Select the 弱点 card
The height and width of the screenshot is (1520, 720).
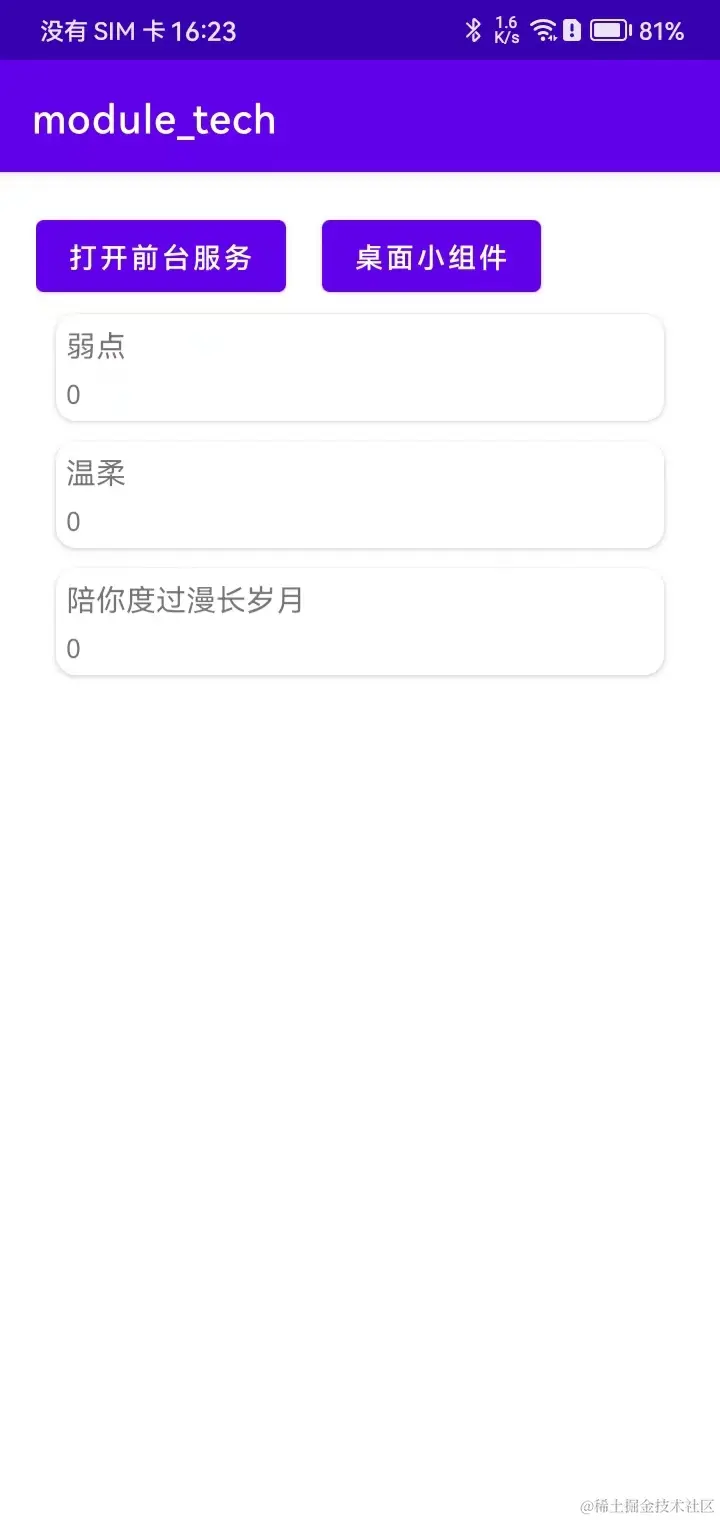click(x=360, y=367)
